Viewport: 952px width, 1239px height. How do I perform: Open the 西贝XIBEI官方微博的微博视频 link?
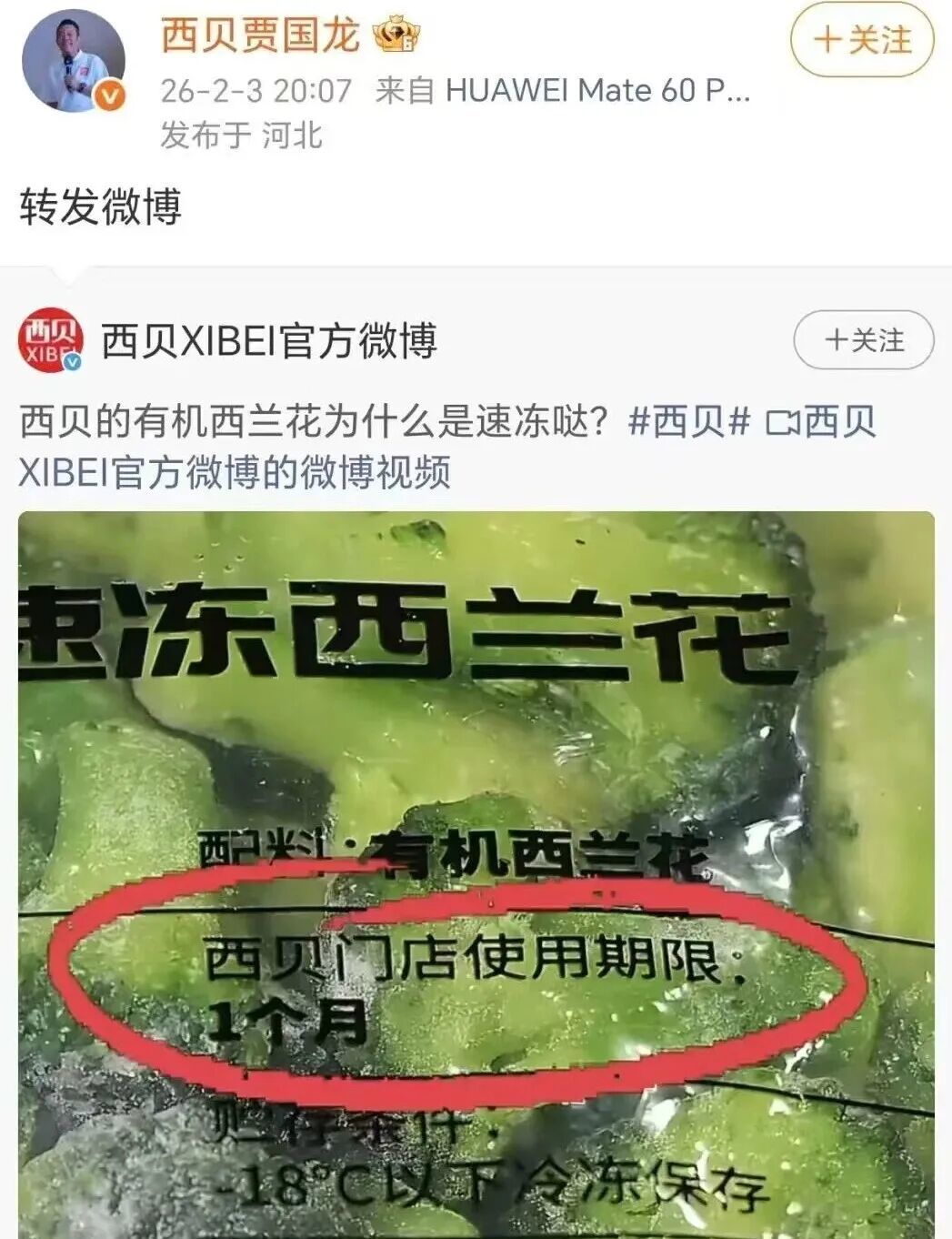tap(447, 447)
